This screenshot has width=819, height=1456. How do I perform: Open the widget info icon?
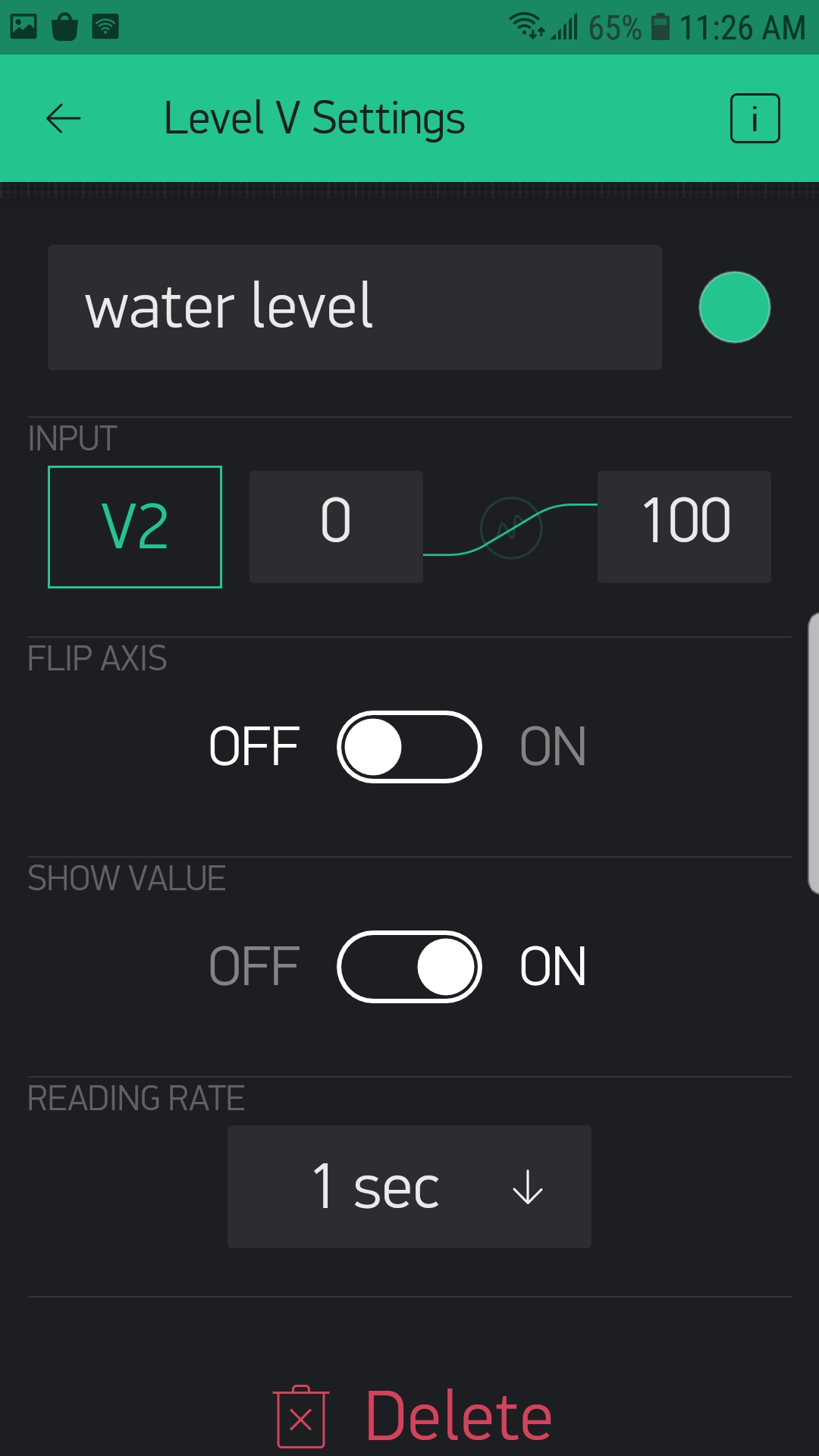point(755,118)
